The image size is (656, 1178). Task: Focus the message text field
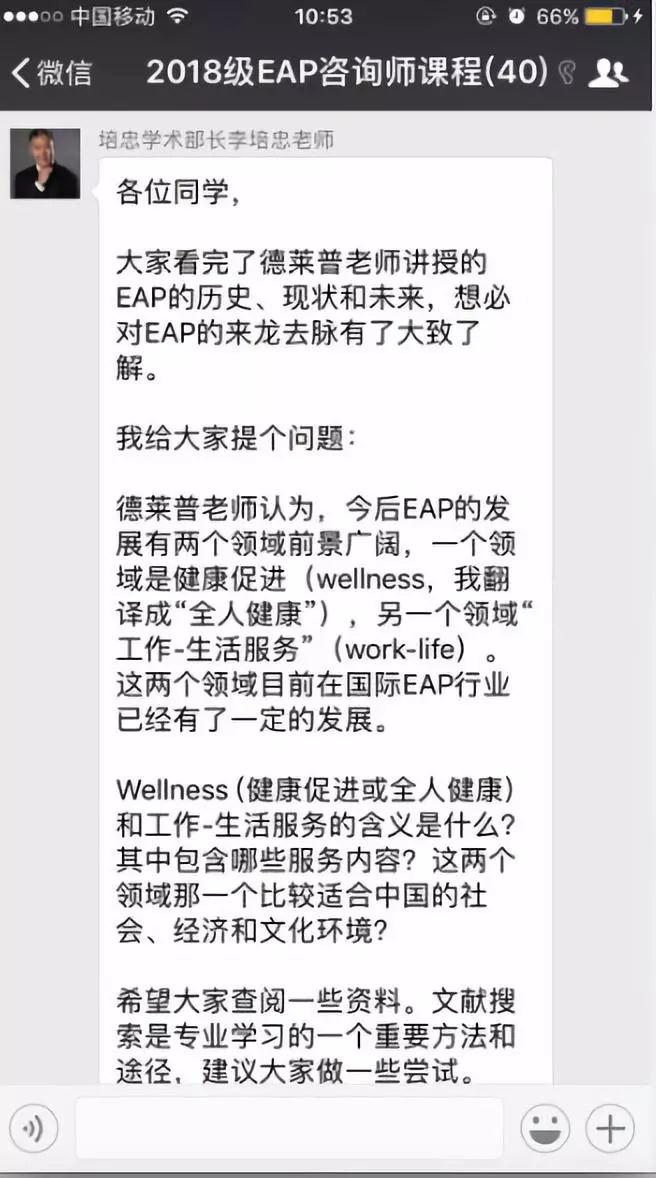289,1130
